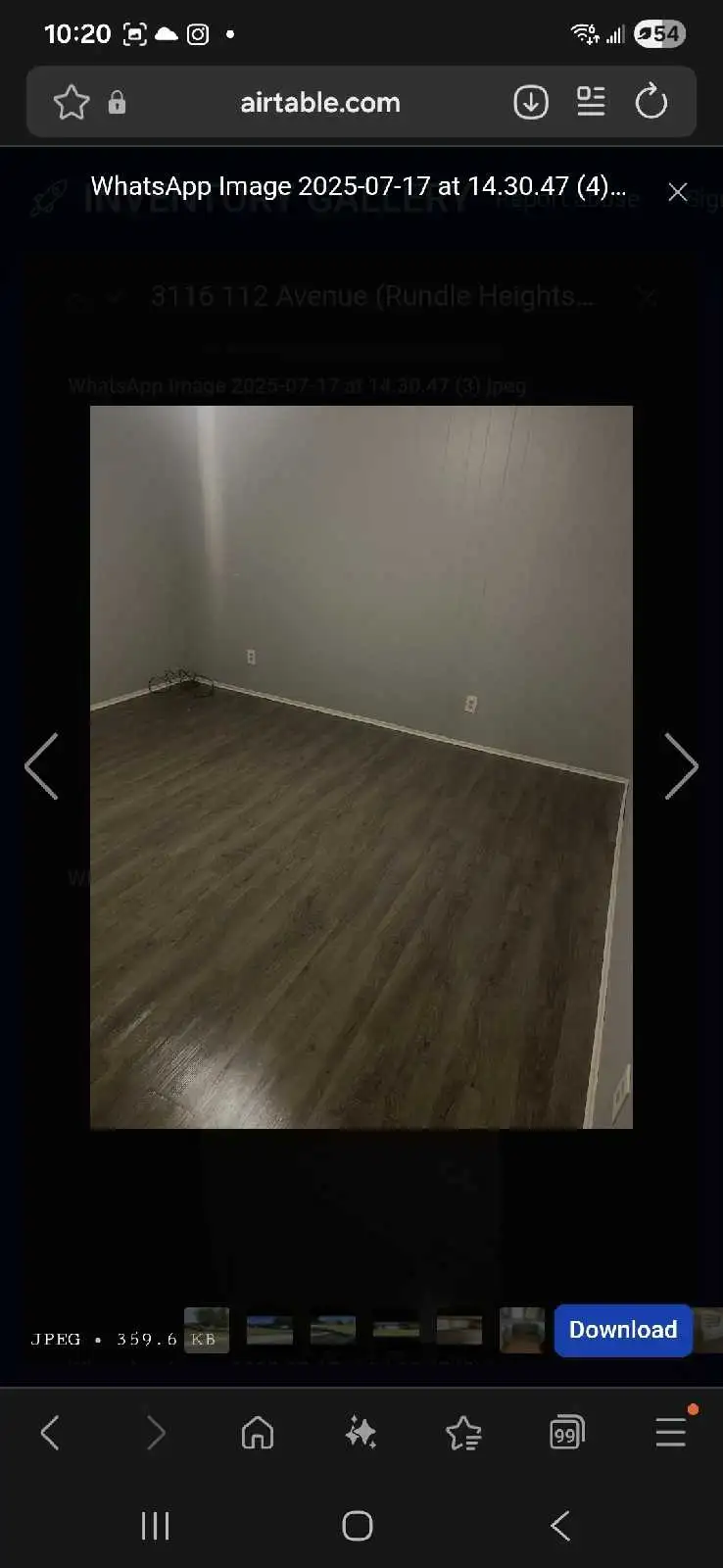
Task: Download the current JPEG image
Action: tap(623, 1330)
